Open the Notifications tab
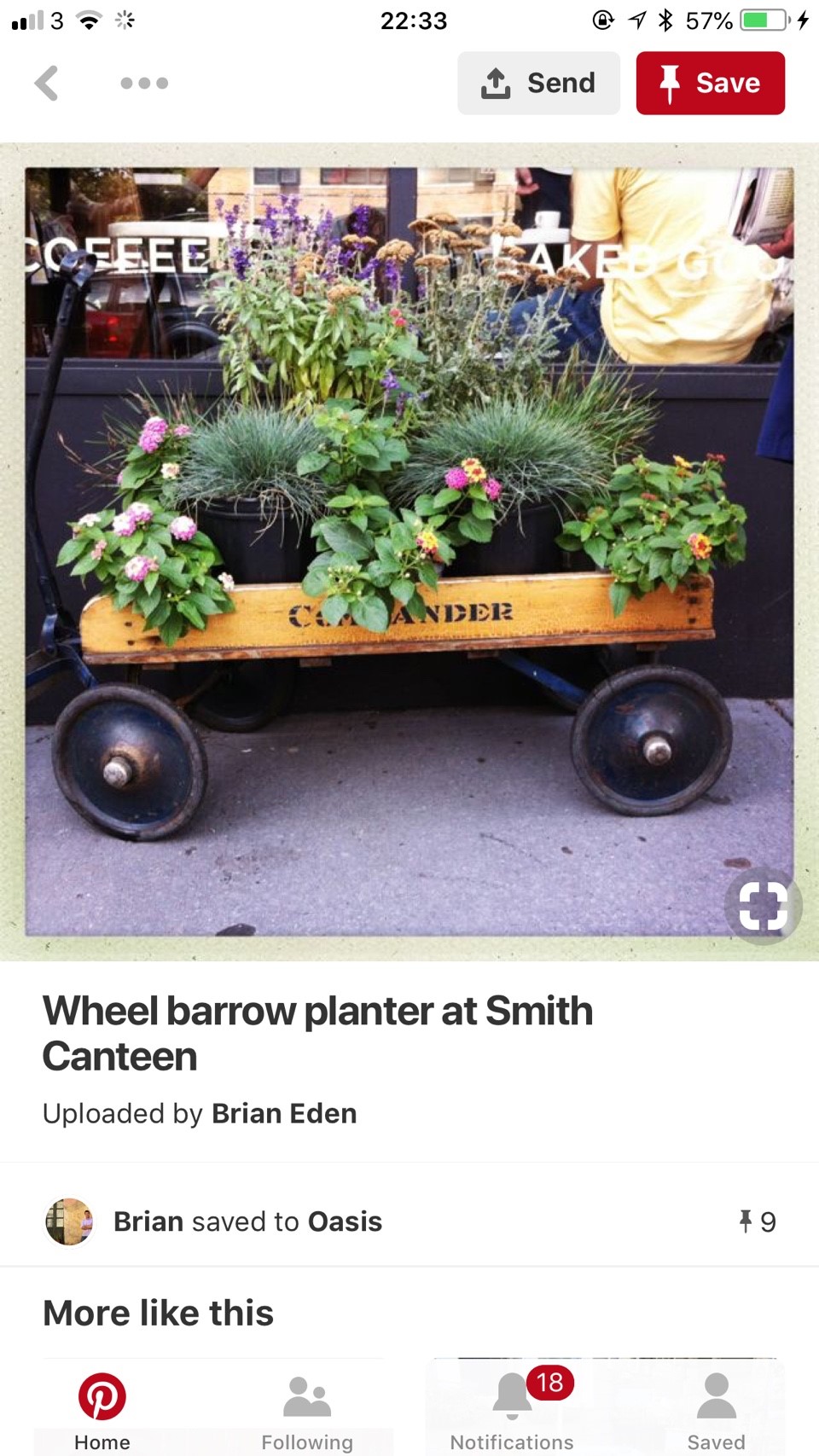The image size is (819, 1456). [x=512, y=1411]
